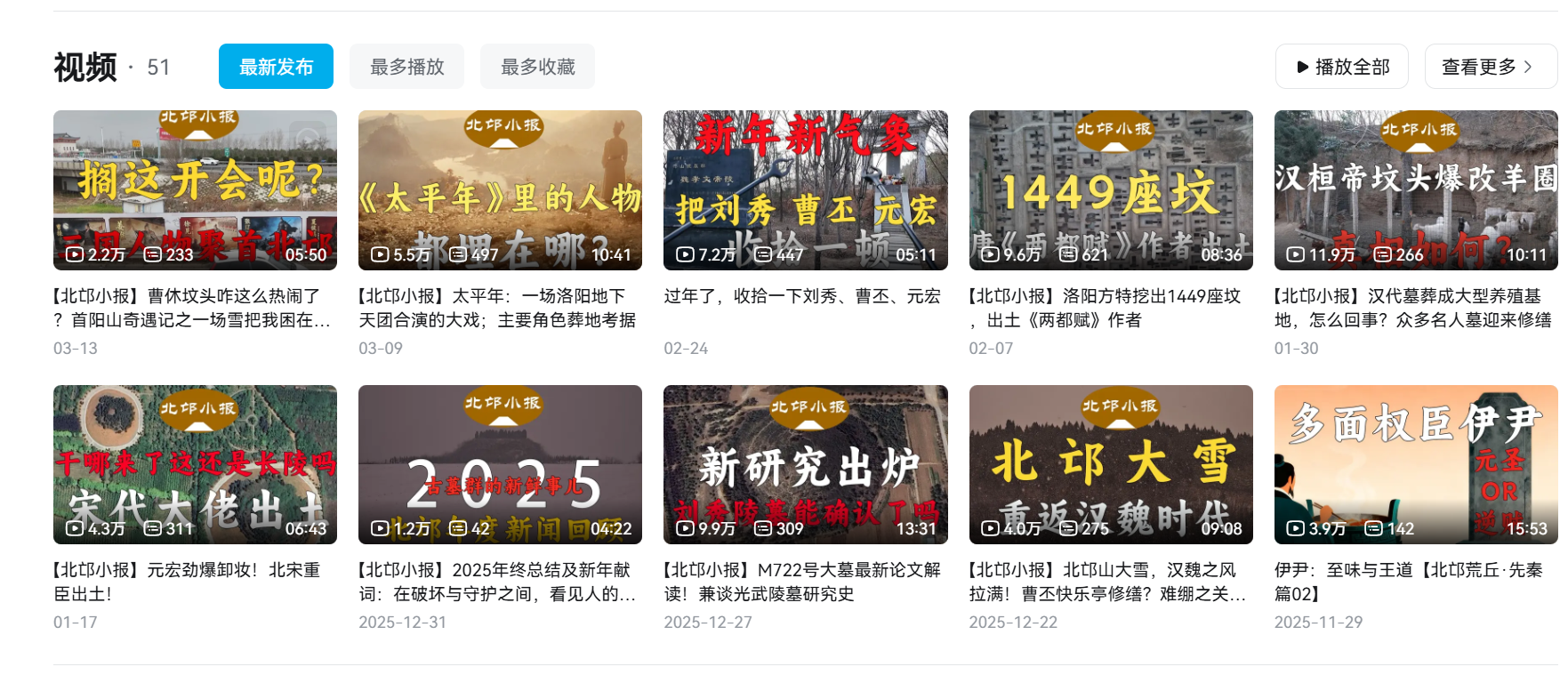The height and width of the screenshot is (675, 1568).
Task: Tap the 播放全部 button
Action: [x=1341, y=67]
